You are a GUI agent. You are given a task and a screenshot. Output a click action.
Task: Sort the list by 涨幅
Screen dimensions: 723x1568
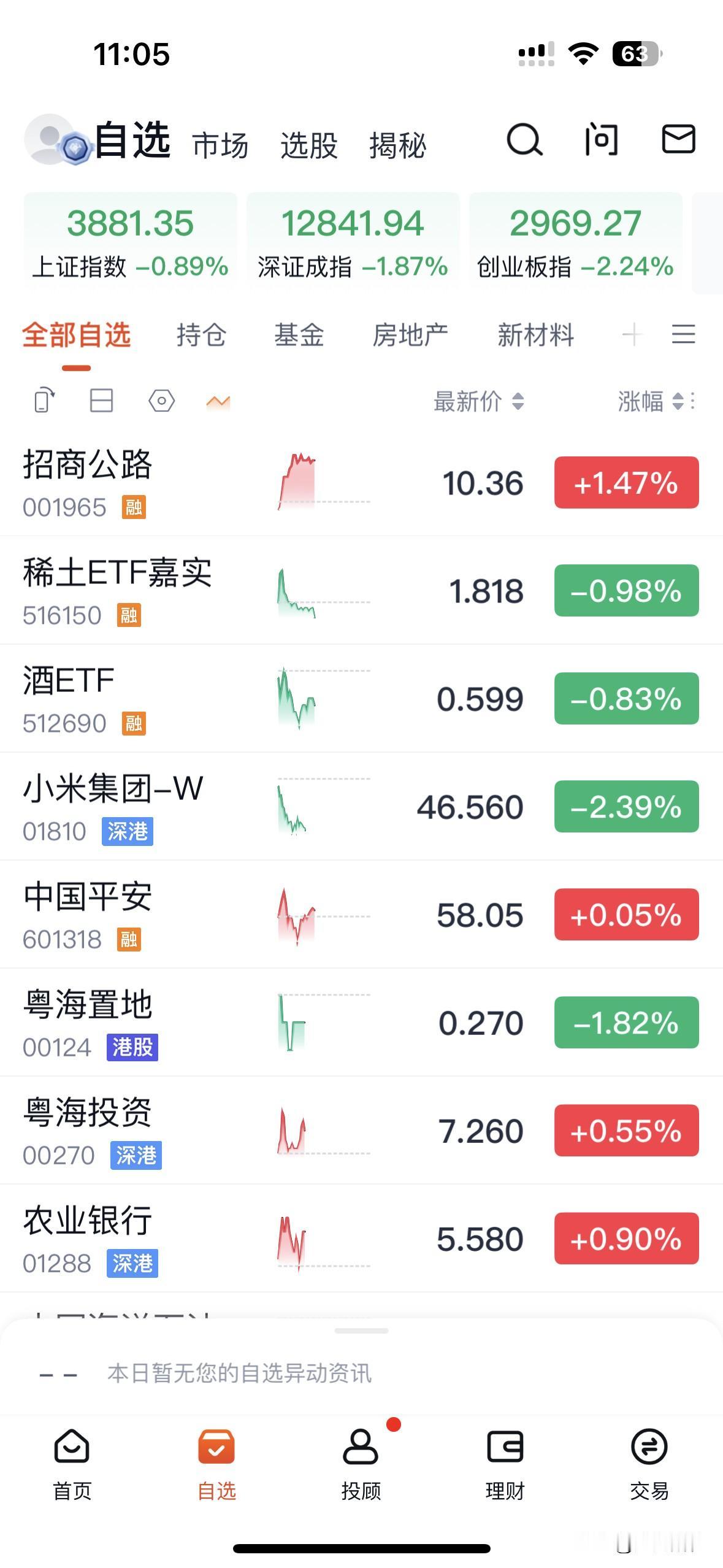(x=650, y=402)
